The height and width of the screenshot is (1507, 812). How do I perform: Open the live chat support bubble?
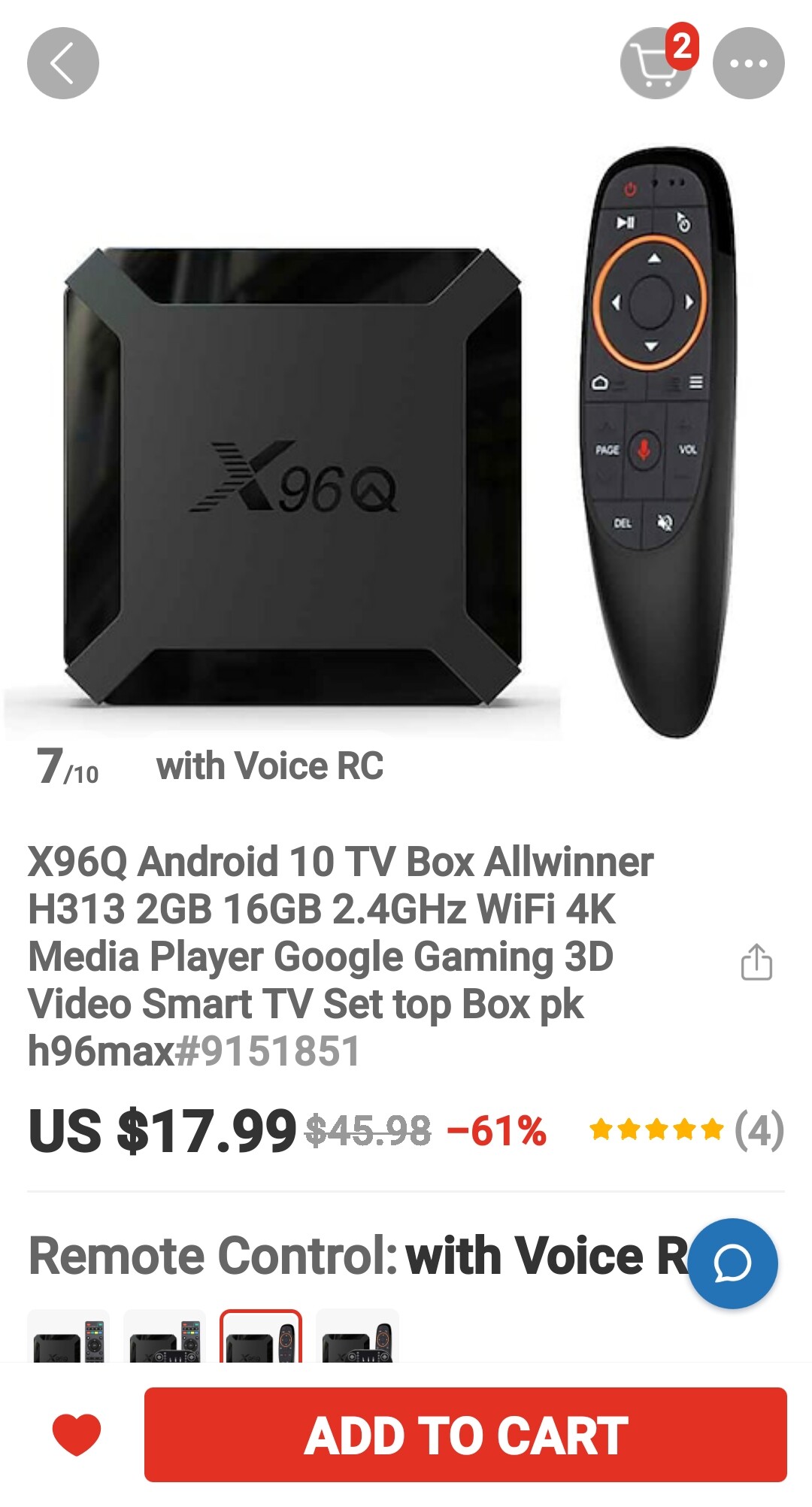pyautogui.click(x=732, y=1263)
